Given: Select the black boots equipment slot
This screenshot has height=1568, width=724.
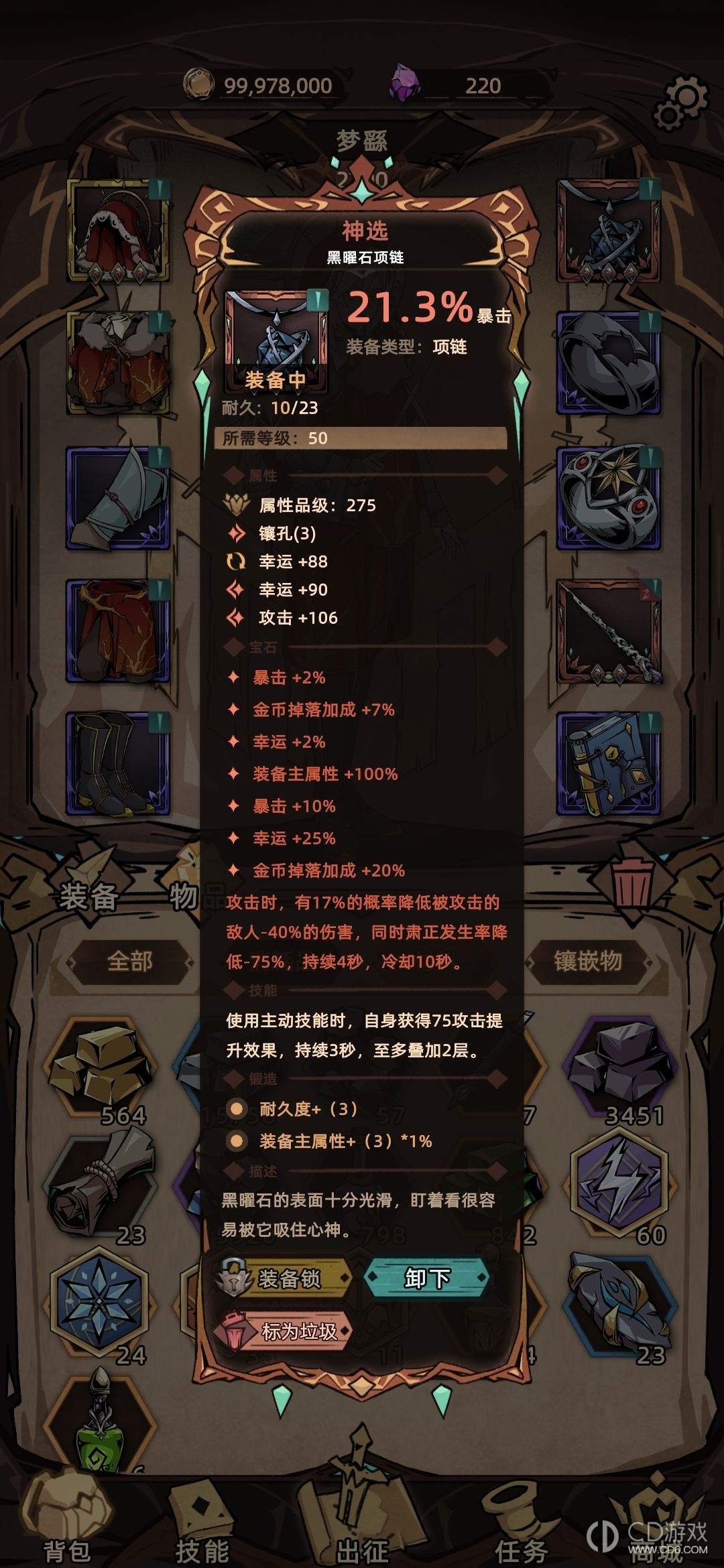Looking at the screenshot, I should 117,764.
